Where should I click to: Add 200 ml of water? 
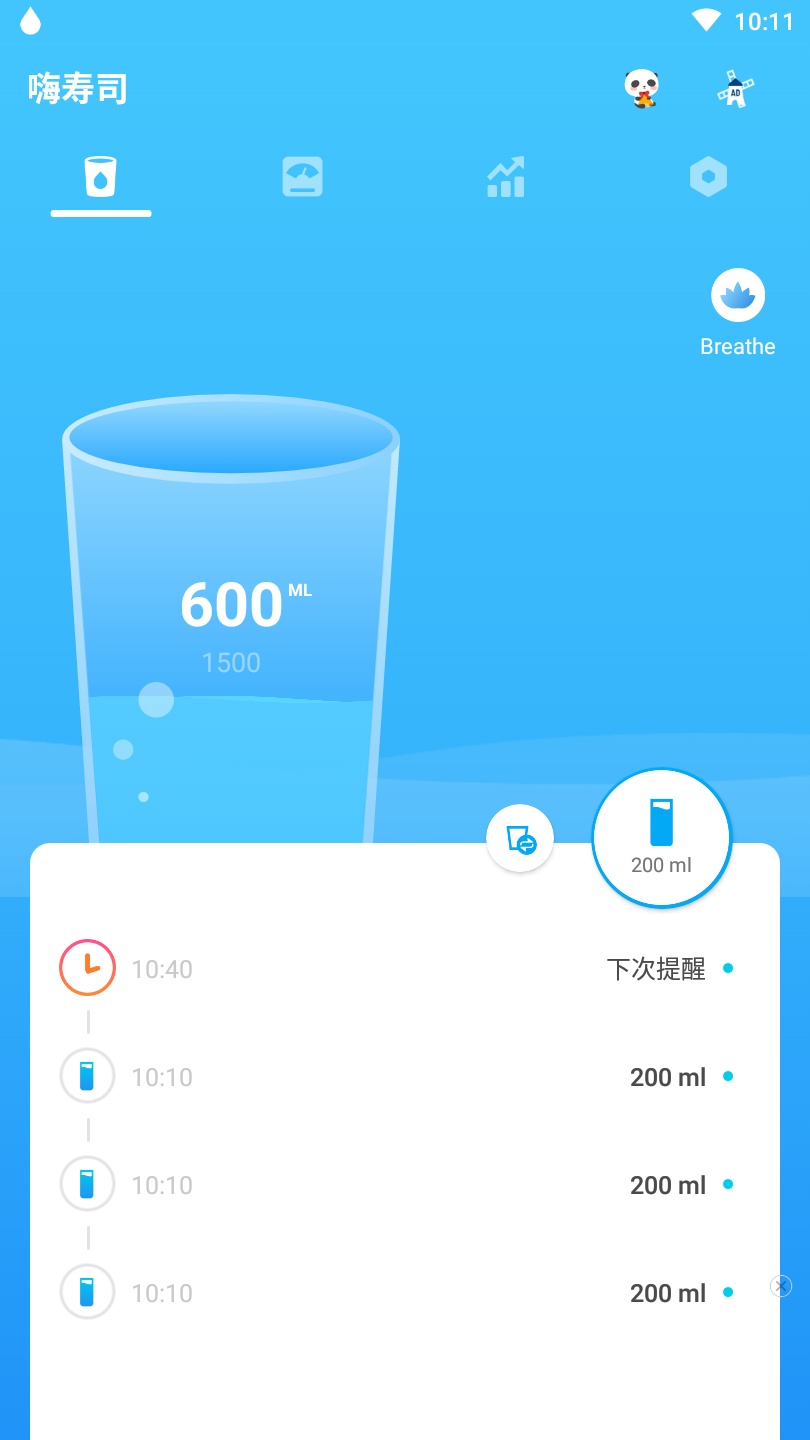661,838
